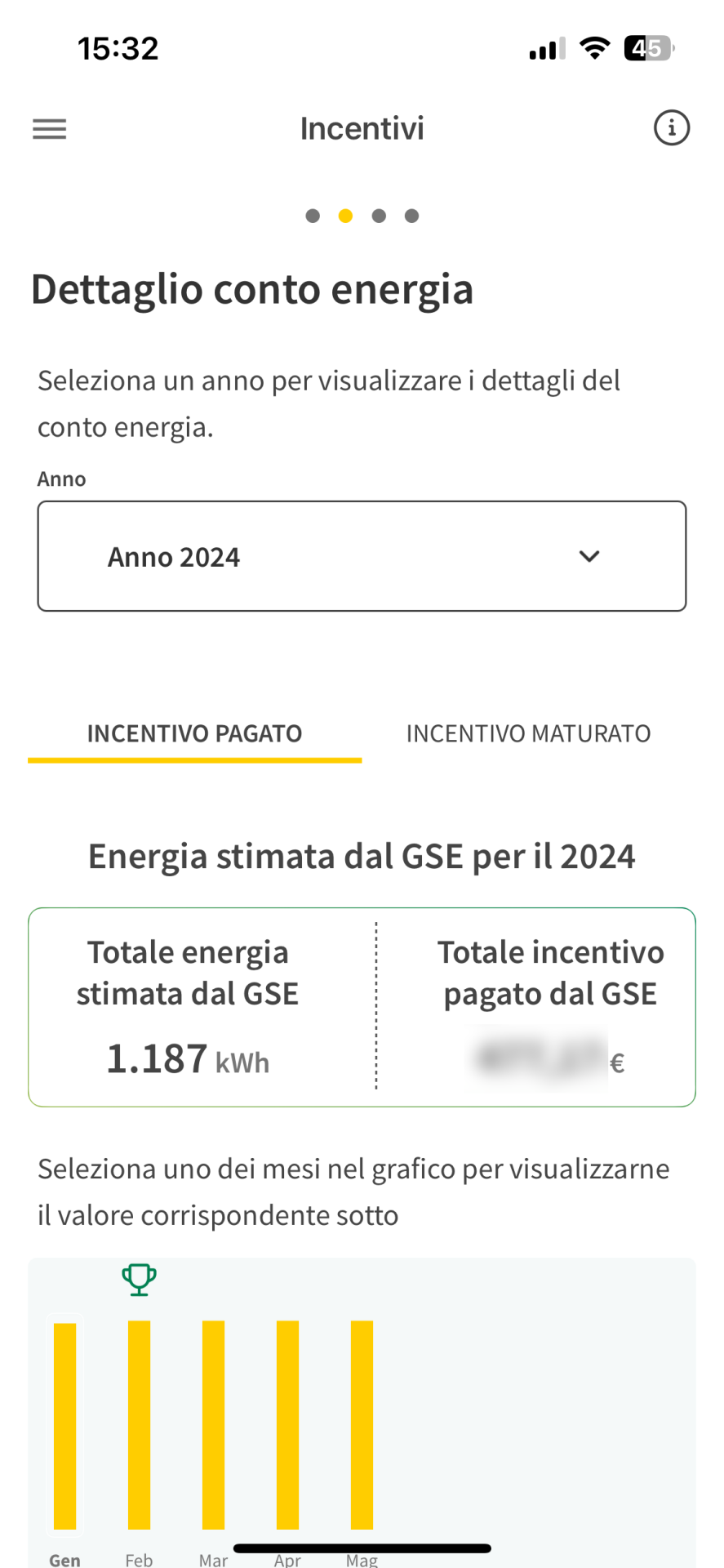Open the info icon

click(x=671, y=128)
